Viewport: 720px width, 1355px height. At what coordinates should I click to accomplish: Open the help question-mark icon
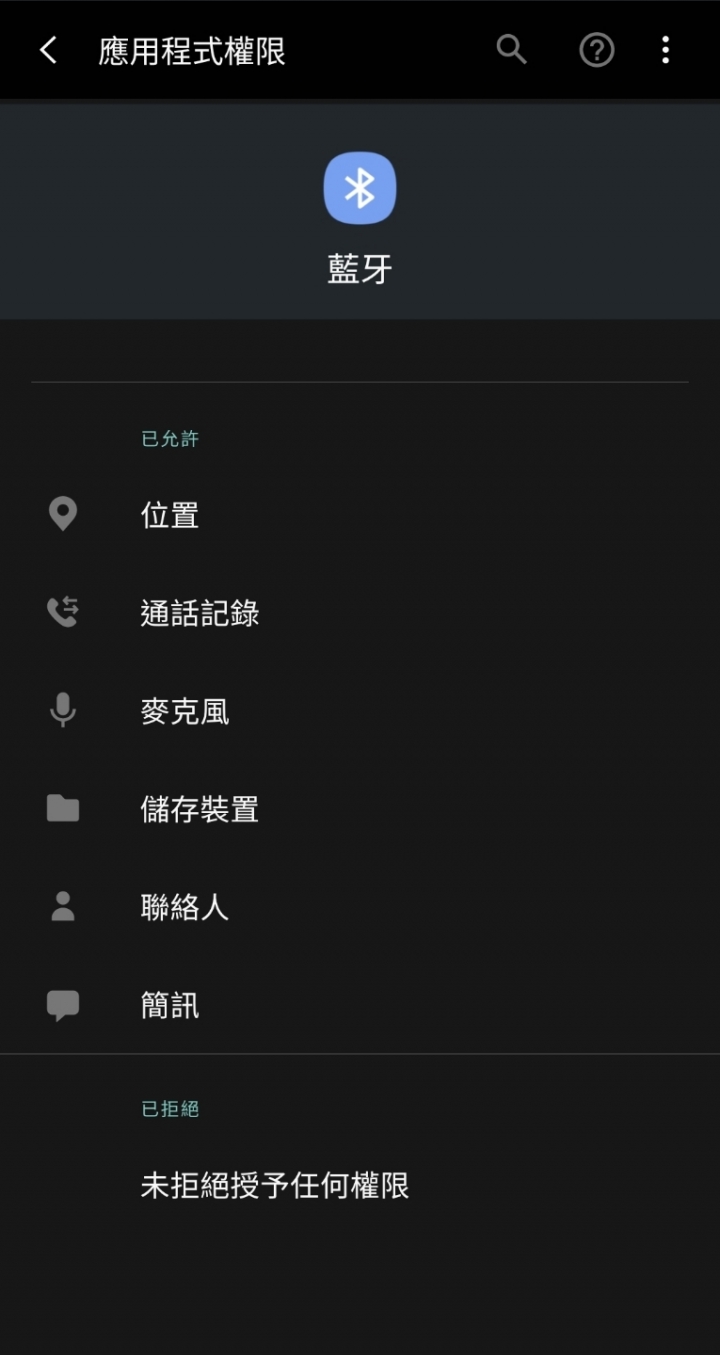597,50
